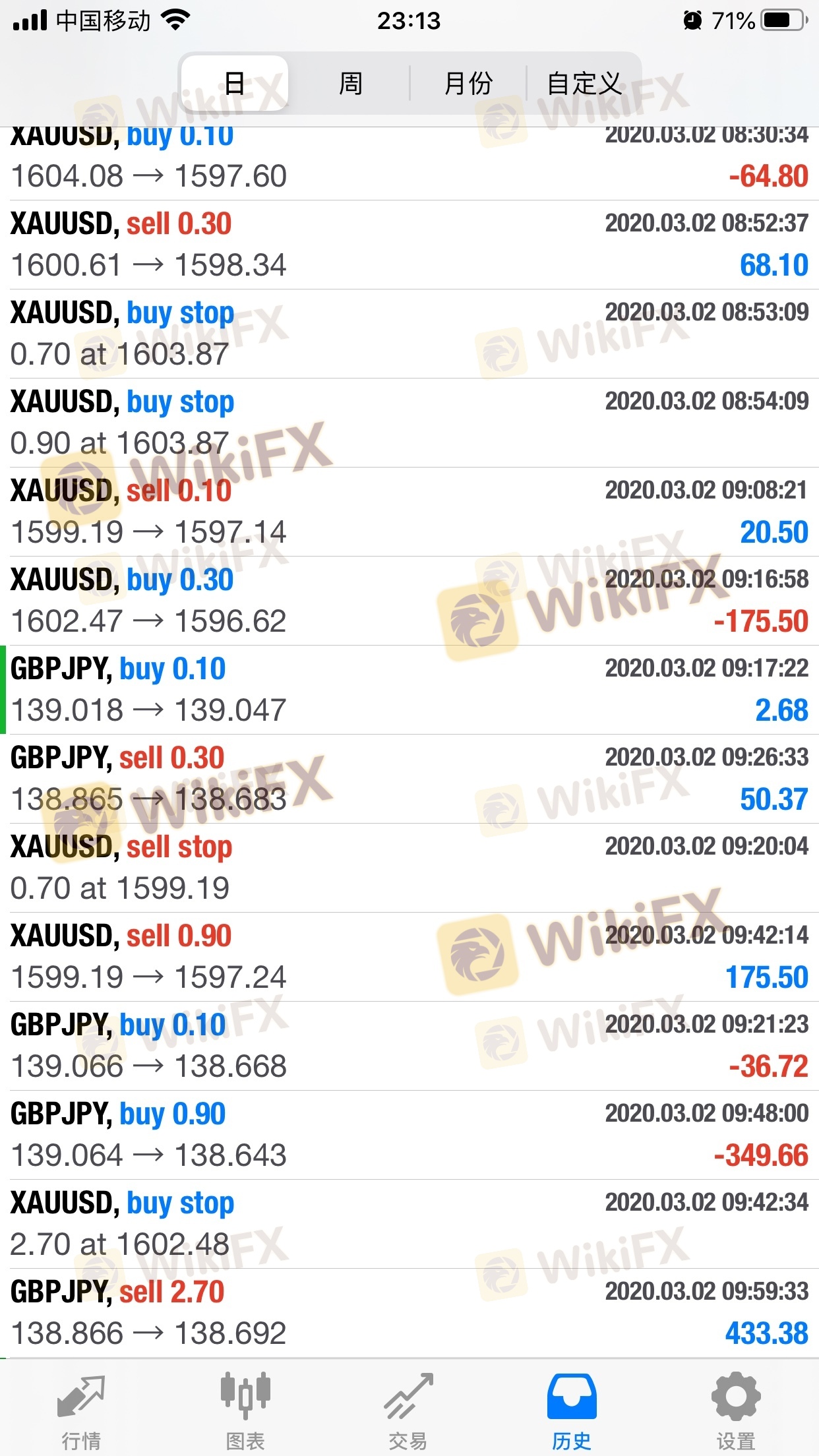Image resolution: width=819 pixels, height=1456 pixels.
Task: View XAUUSD sell 0.10 trade with profit 20.50
Action: click(409, 512)
